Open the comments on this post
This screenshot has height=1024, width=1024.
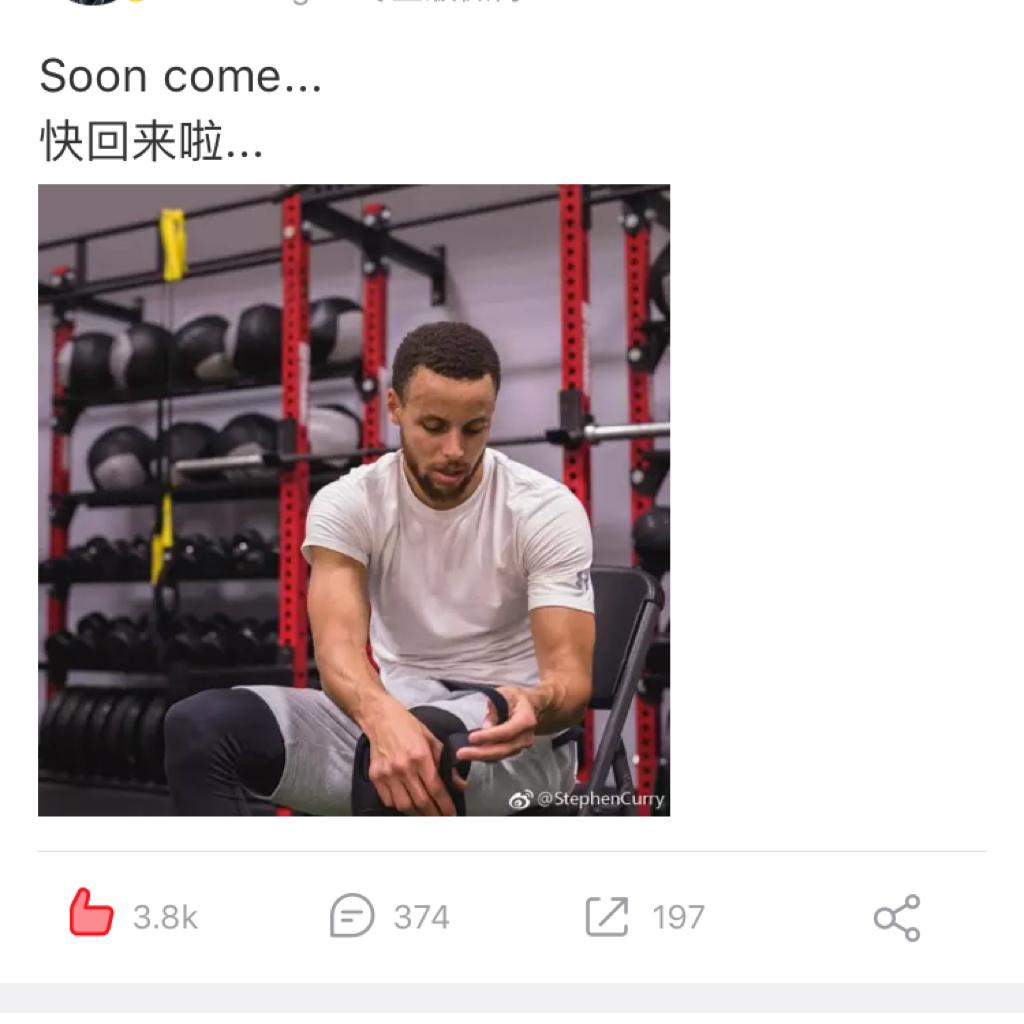pyautogui.click(x=352, y=916)
